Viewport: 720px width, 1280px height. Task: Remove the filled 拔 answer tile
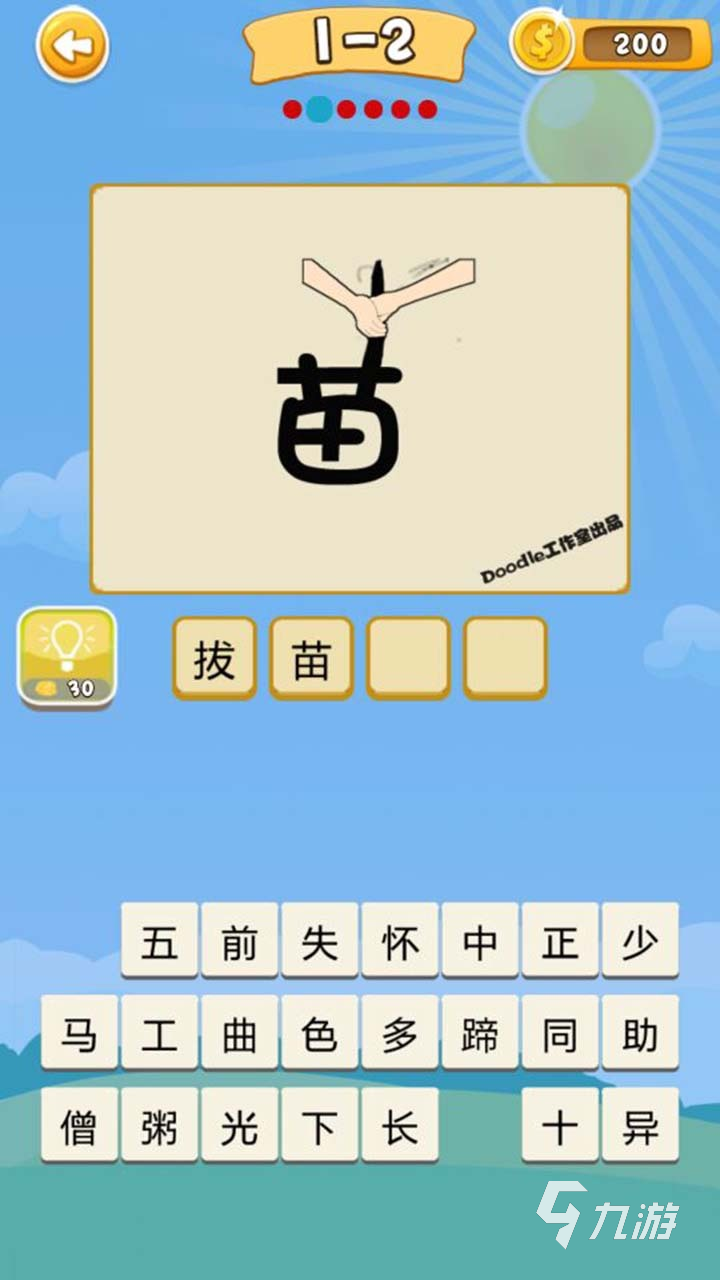(x=214, y=658)
